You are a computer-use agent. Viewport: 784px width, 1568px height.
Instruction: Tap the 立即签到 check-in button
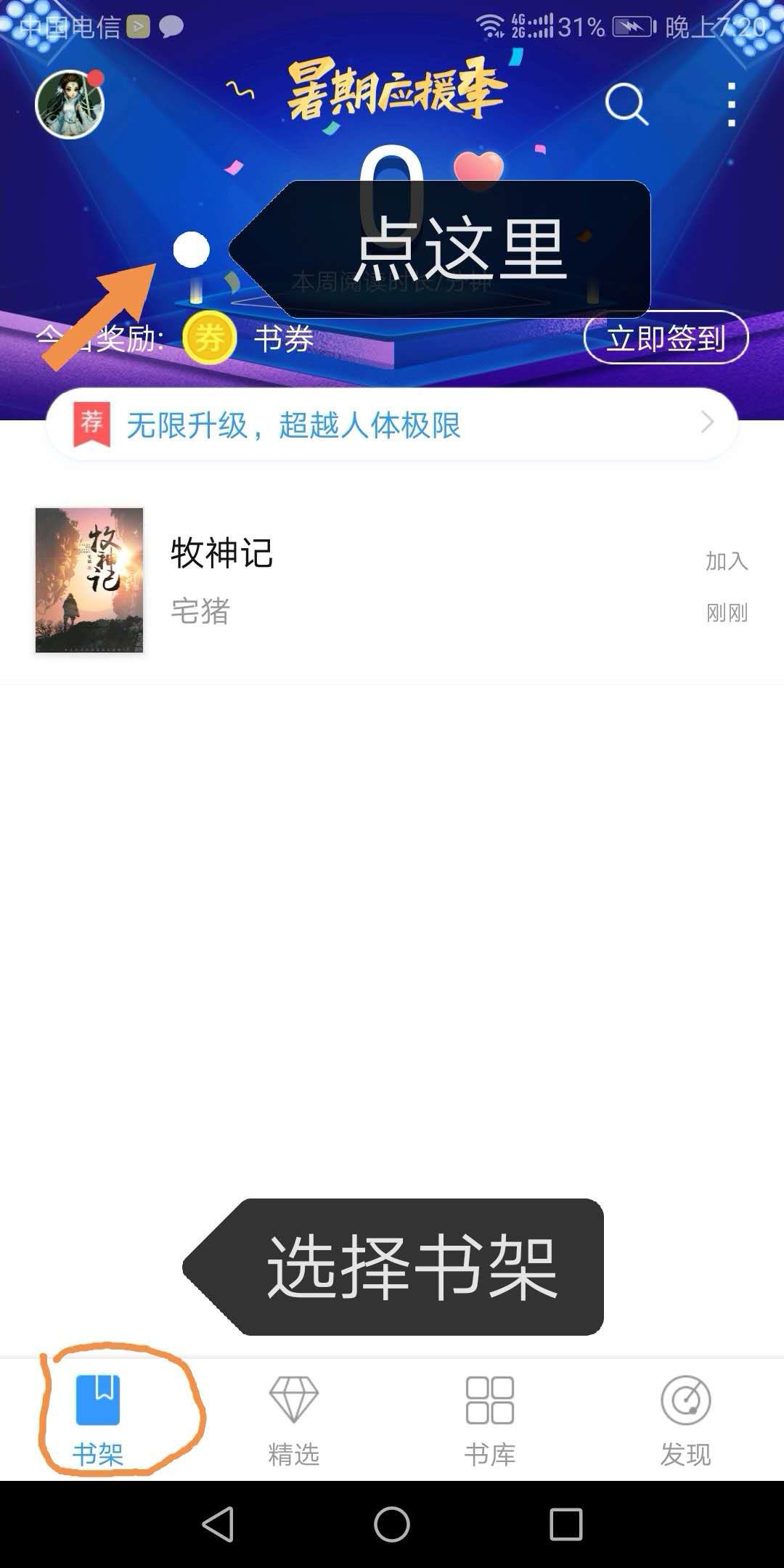click(666, 338)
